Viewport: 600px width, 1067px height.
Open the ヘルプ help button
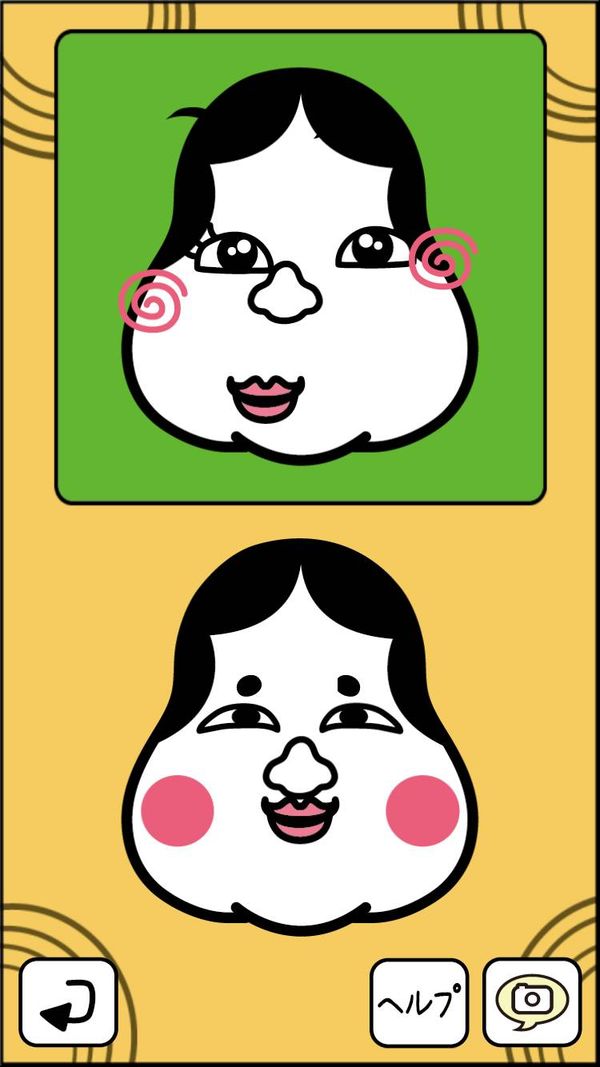click(x=419, y=1002)
